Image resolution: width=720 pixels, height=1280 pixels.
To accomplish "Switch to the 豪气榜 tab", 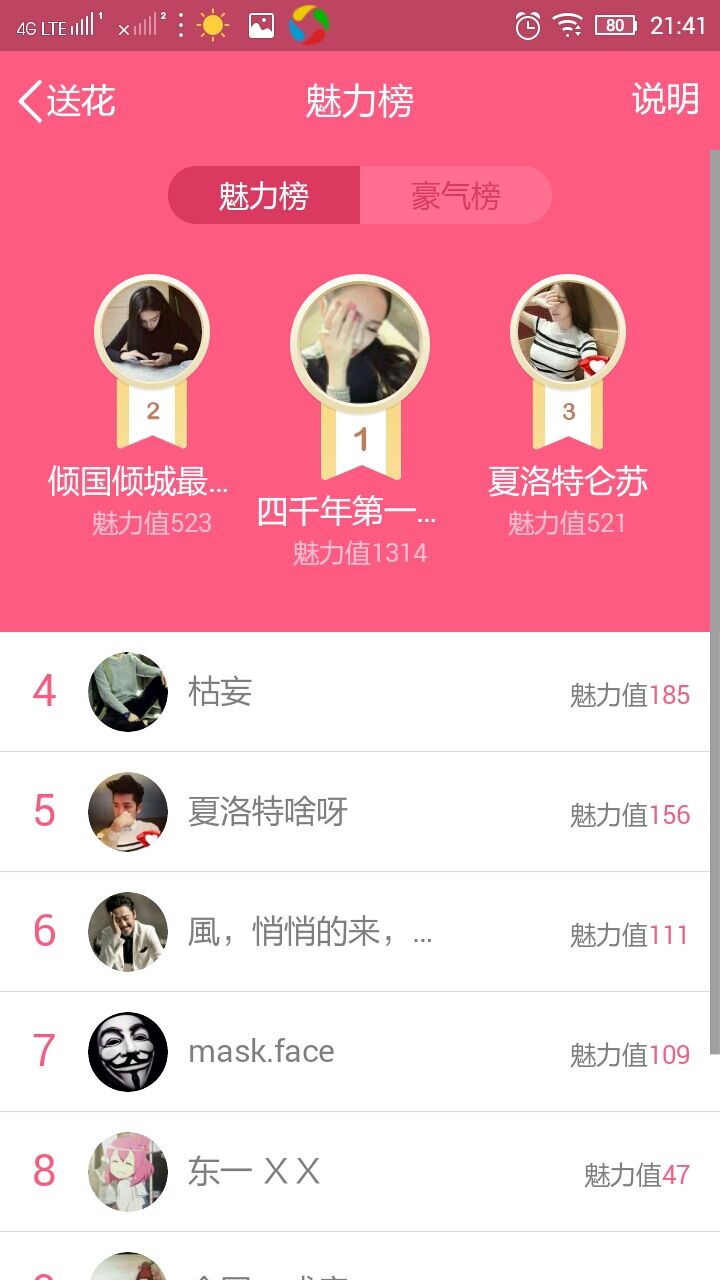I will point(455,195).
